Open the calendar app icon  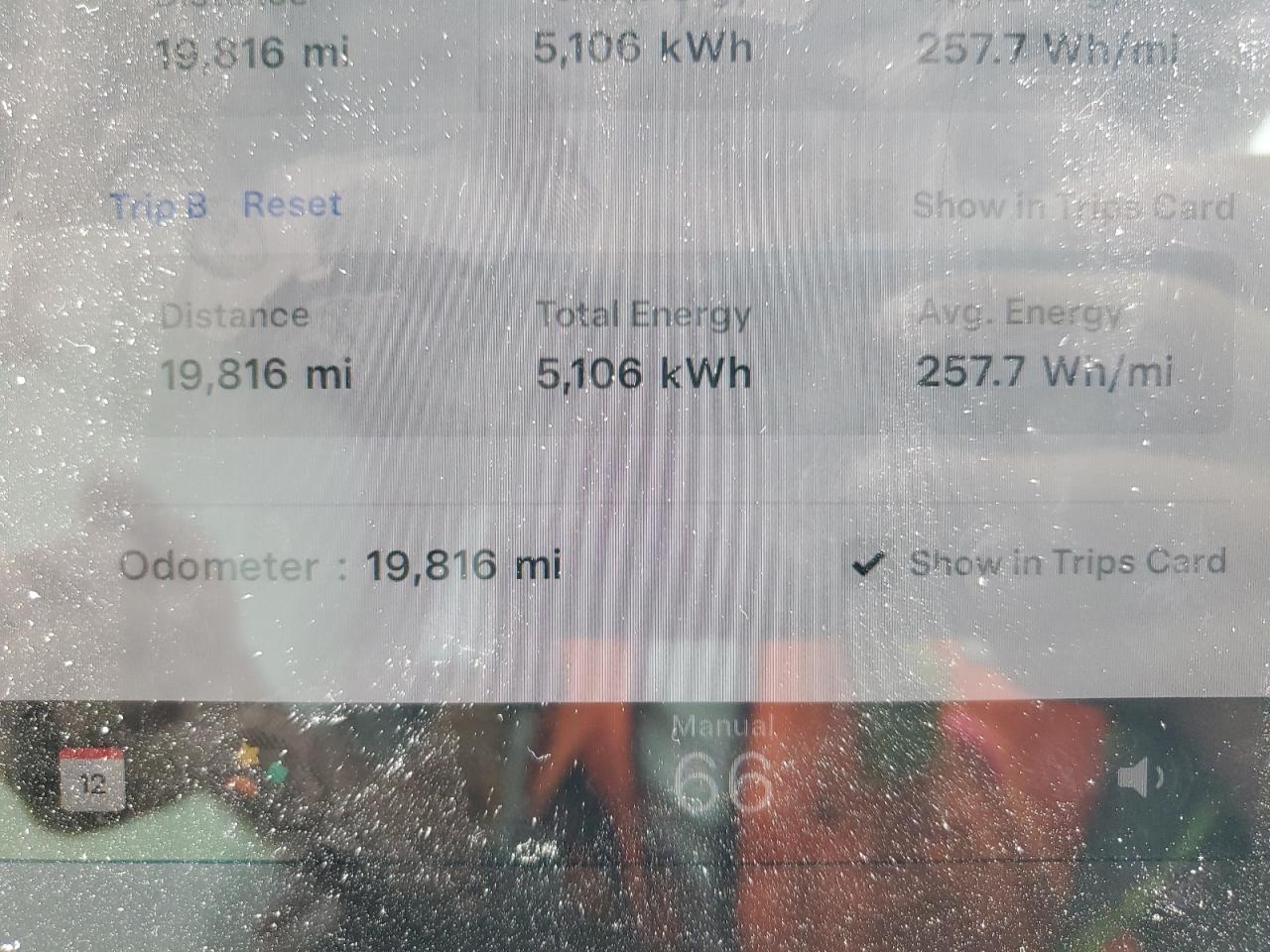pos(91,779)
